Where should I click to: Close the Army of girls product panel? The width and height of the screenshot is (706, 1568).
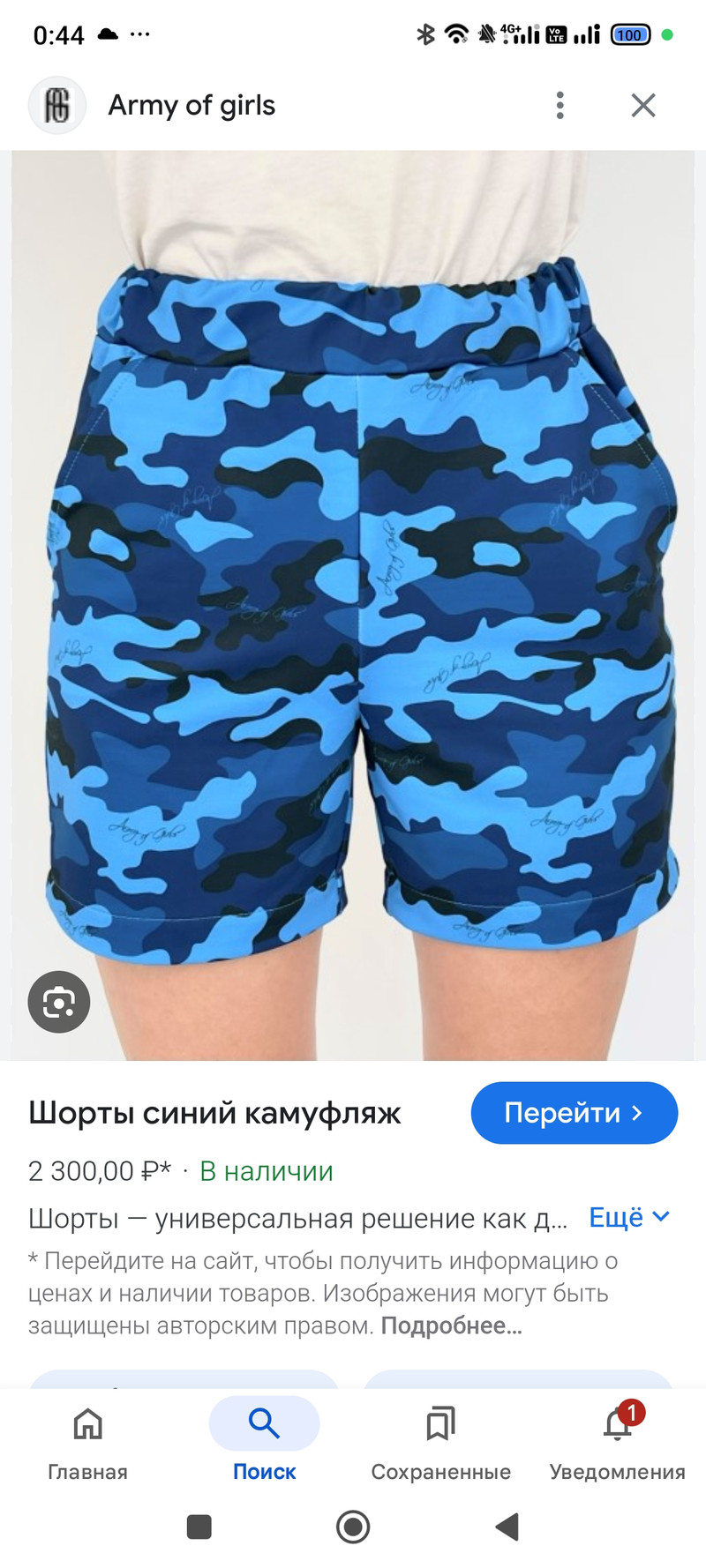click(x=643, y=105)
